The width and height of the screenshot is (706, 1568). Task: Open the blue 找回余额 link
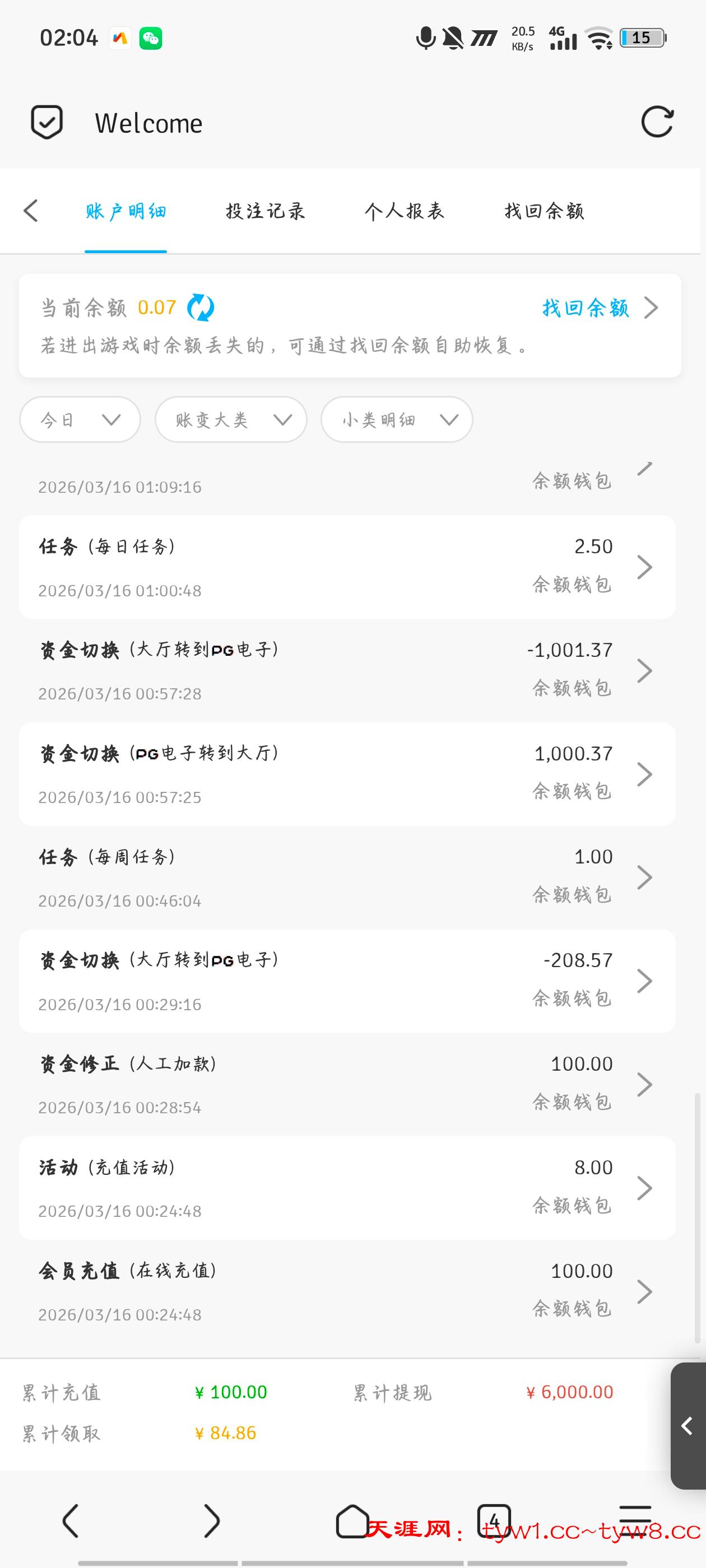586,308
